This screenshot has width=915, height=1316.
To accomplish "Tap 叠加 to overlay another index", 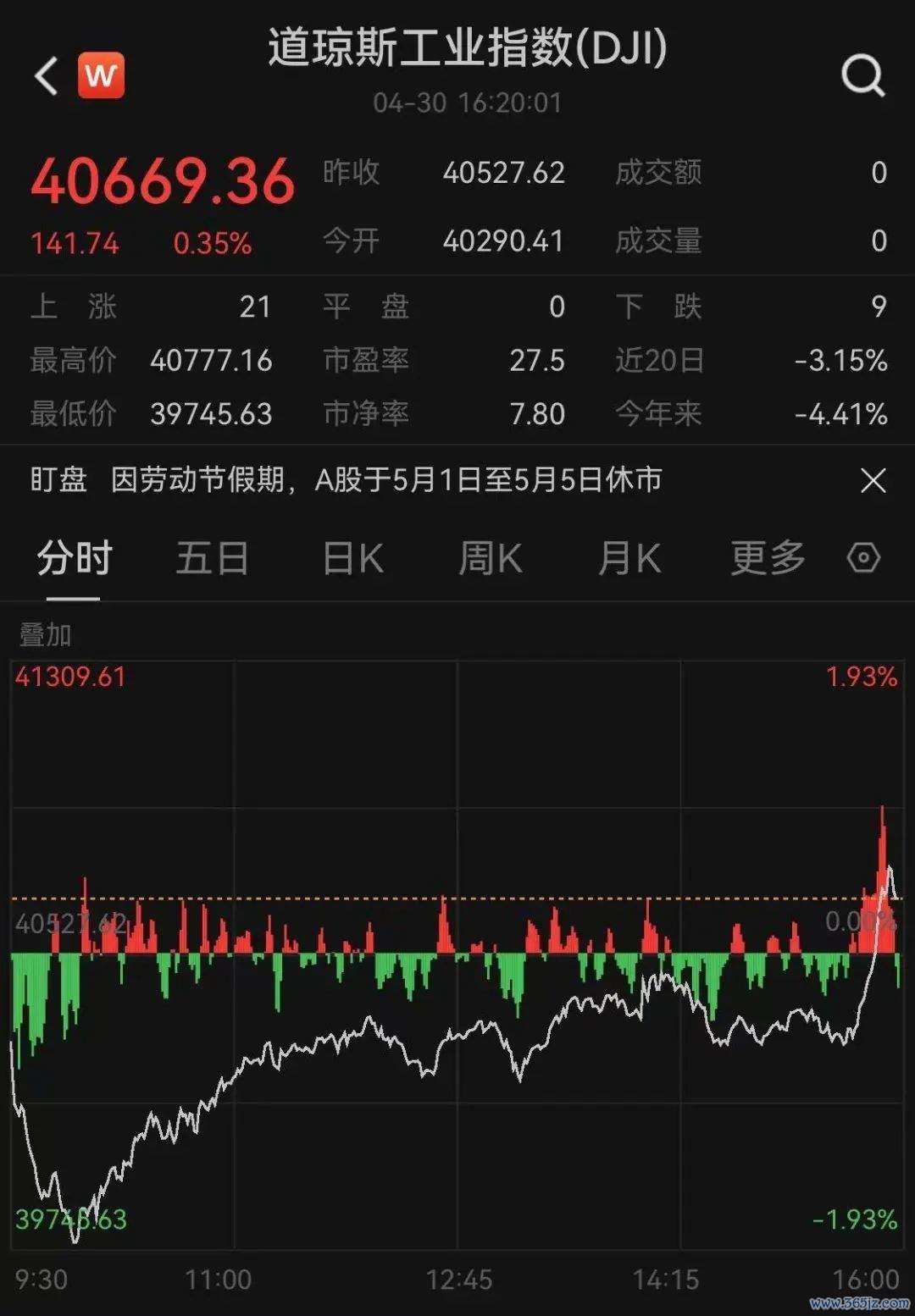I will pyautogui.click(x=45, y=634).
